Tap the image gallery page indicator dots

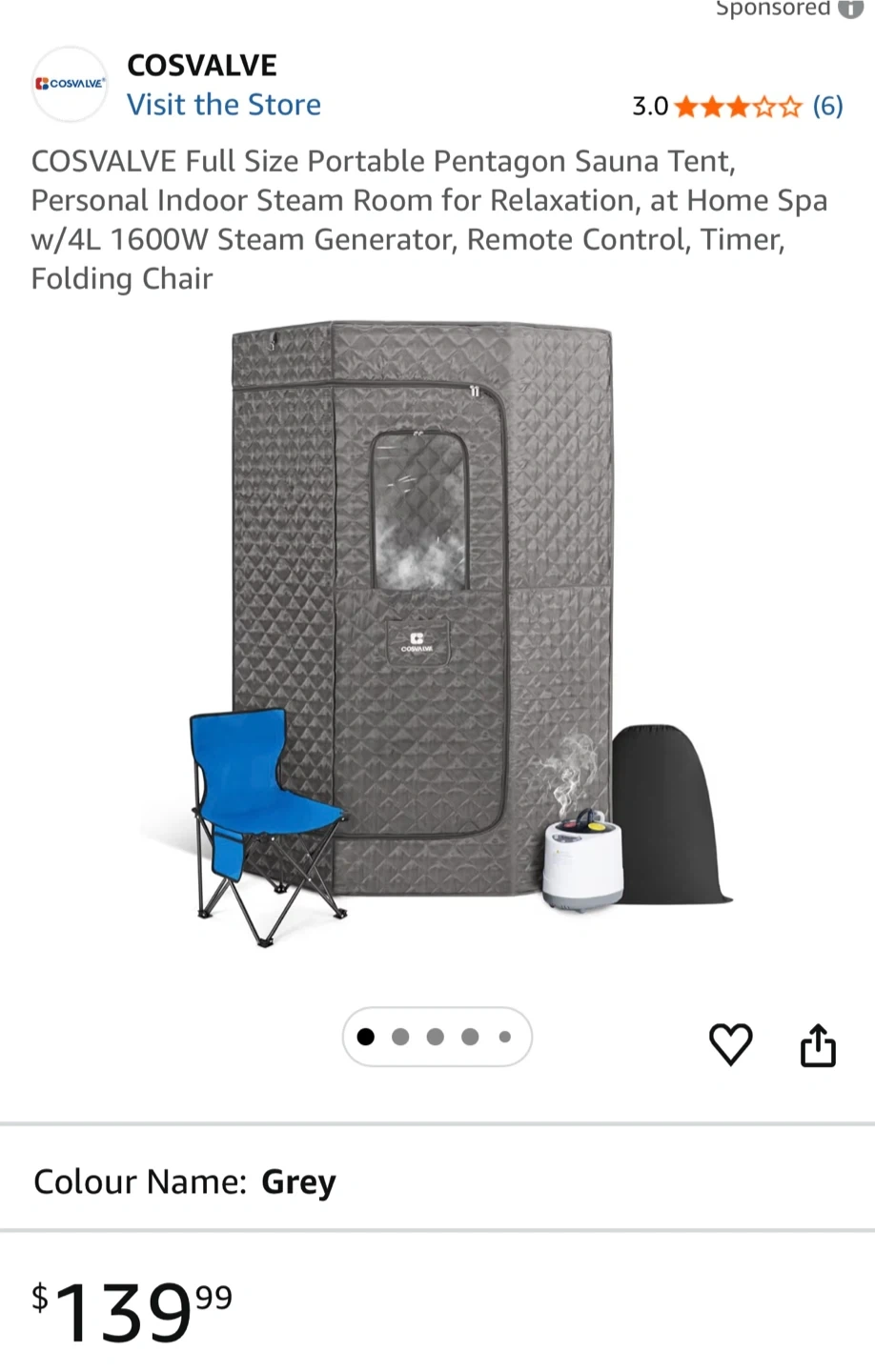[x=437, y=1037]
